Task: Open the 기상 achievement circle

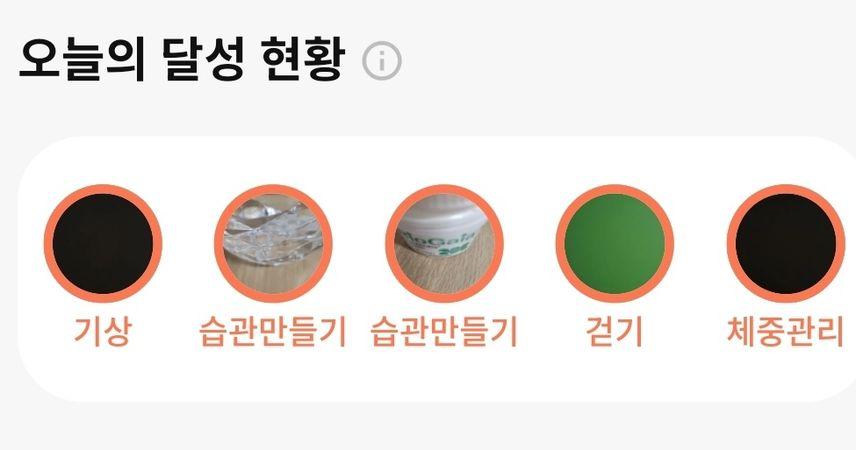Action: point(102,243)
